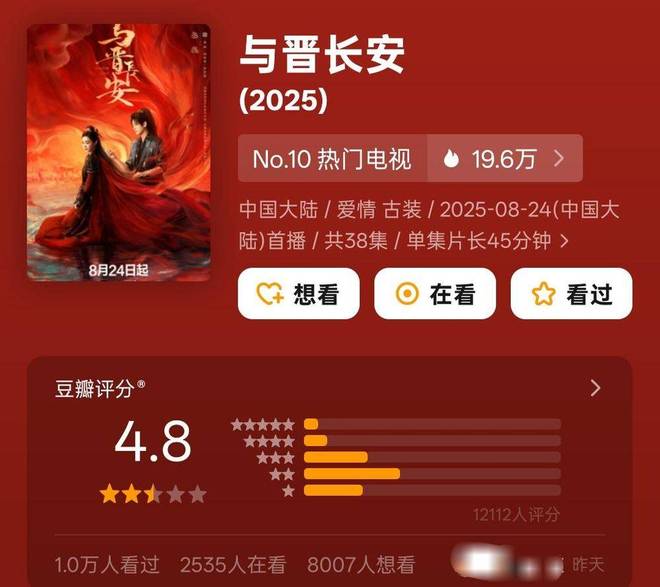Mark the show as 看过
The height and width of the screenshot is (587, 660).
pos(571,294)
